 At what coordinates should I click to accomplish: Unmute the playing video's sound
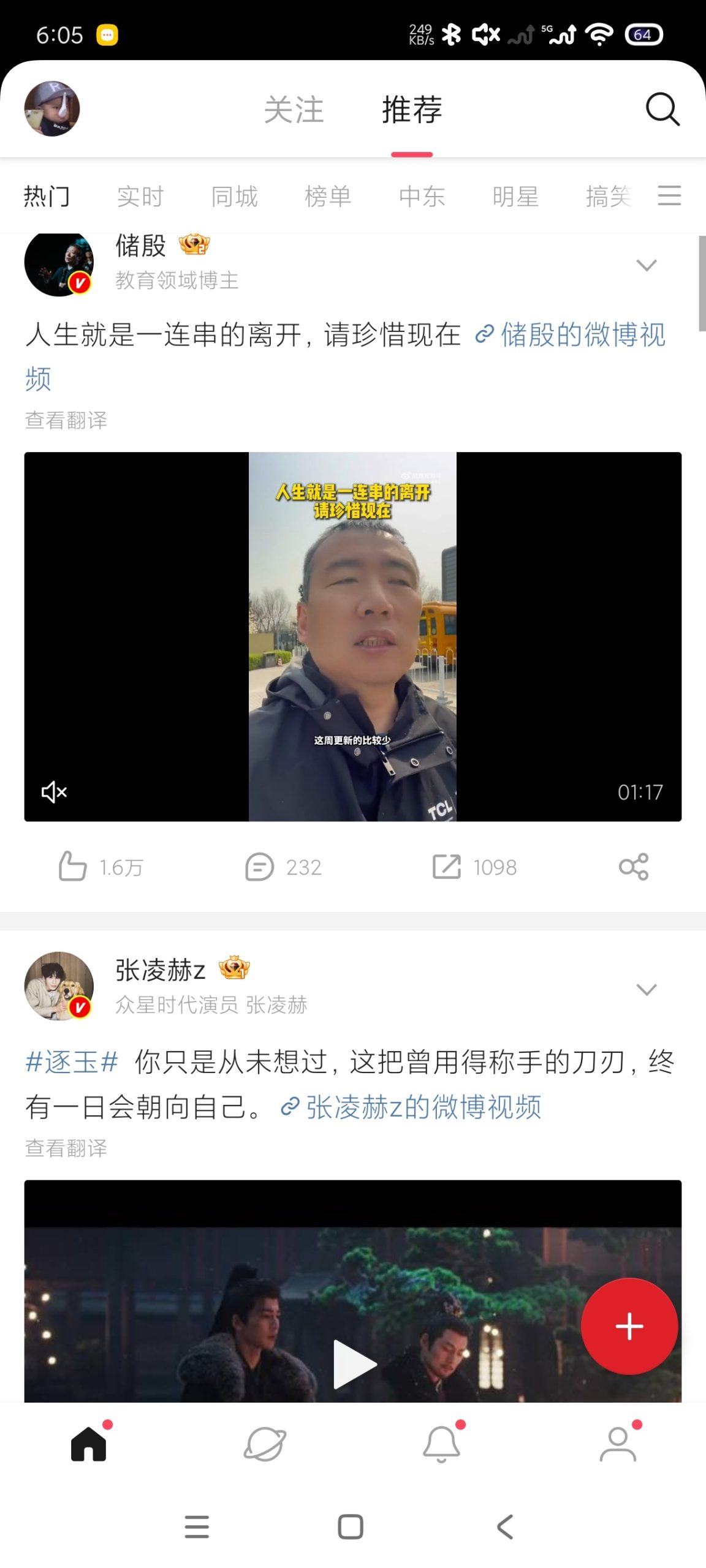pos(53,793)
